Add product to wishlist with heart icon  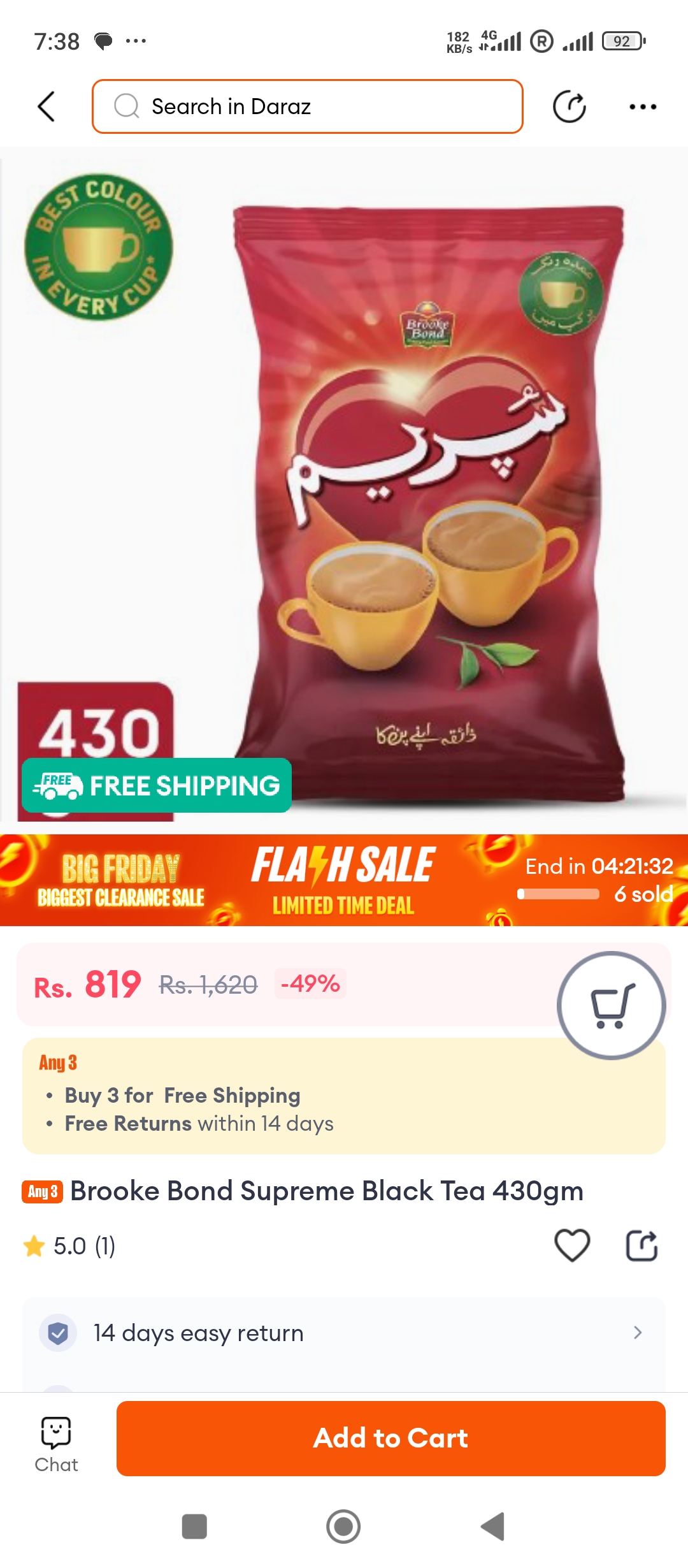[571, 1245]
